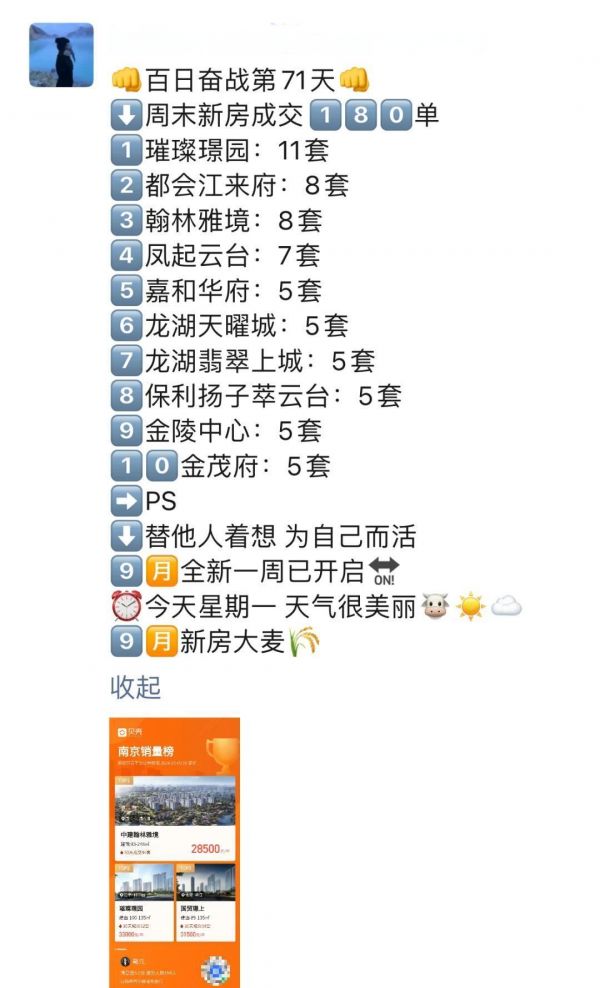Collapse the post with 收起
Image resolution: width=600 pixels, height=988 pixels.
(135, 687)
